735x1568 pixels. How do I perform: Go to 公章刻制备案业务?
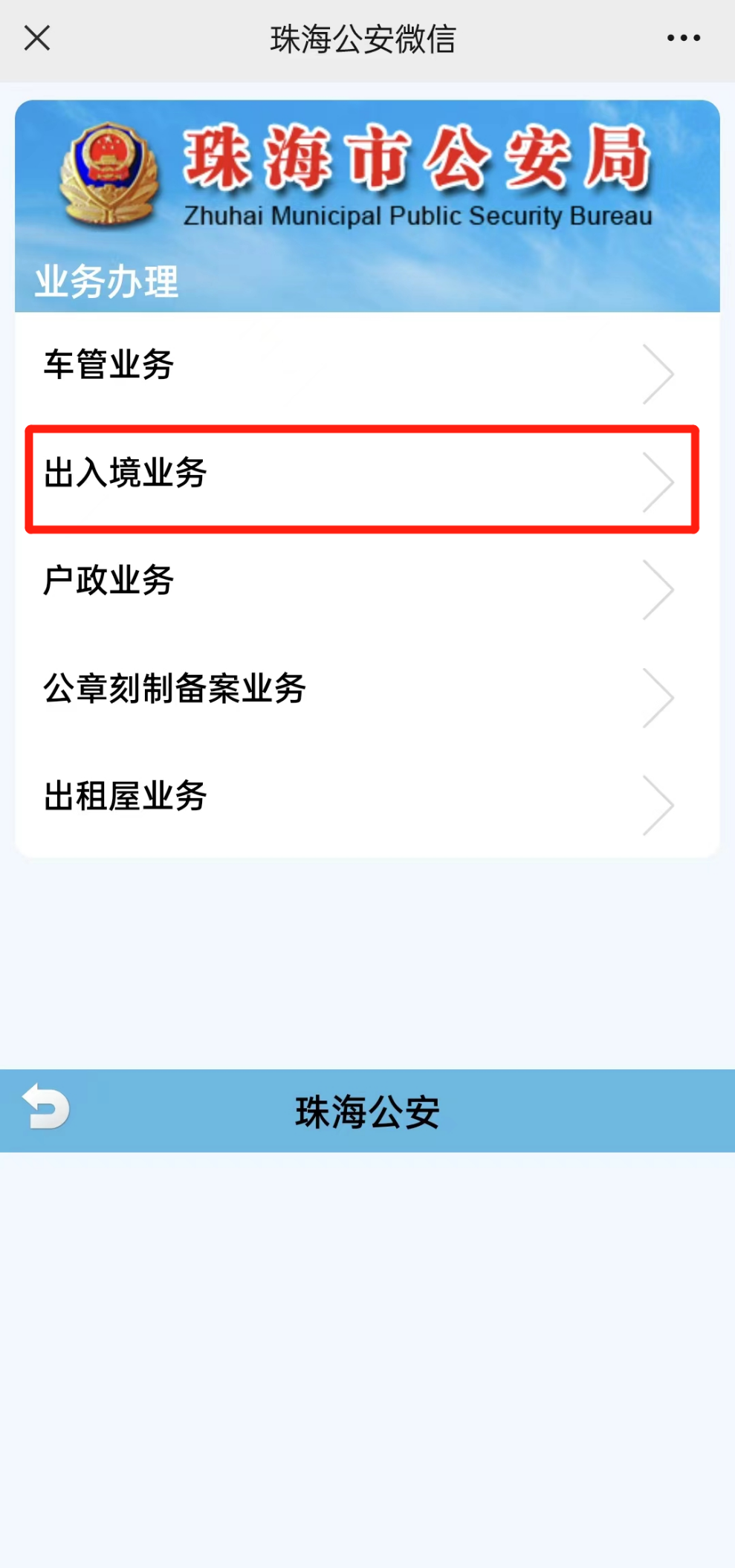click(x=367, y=690)
